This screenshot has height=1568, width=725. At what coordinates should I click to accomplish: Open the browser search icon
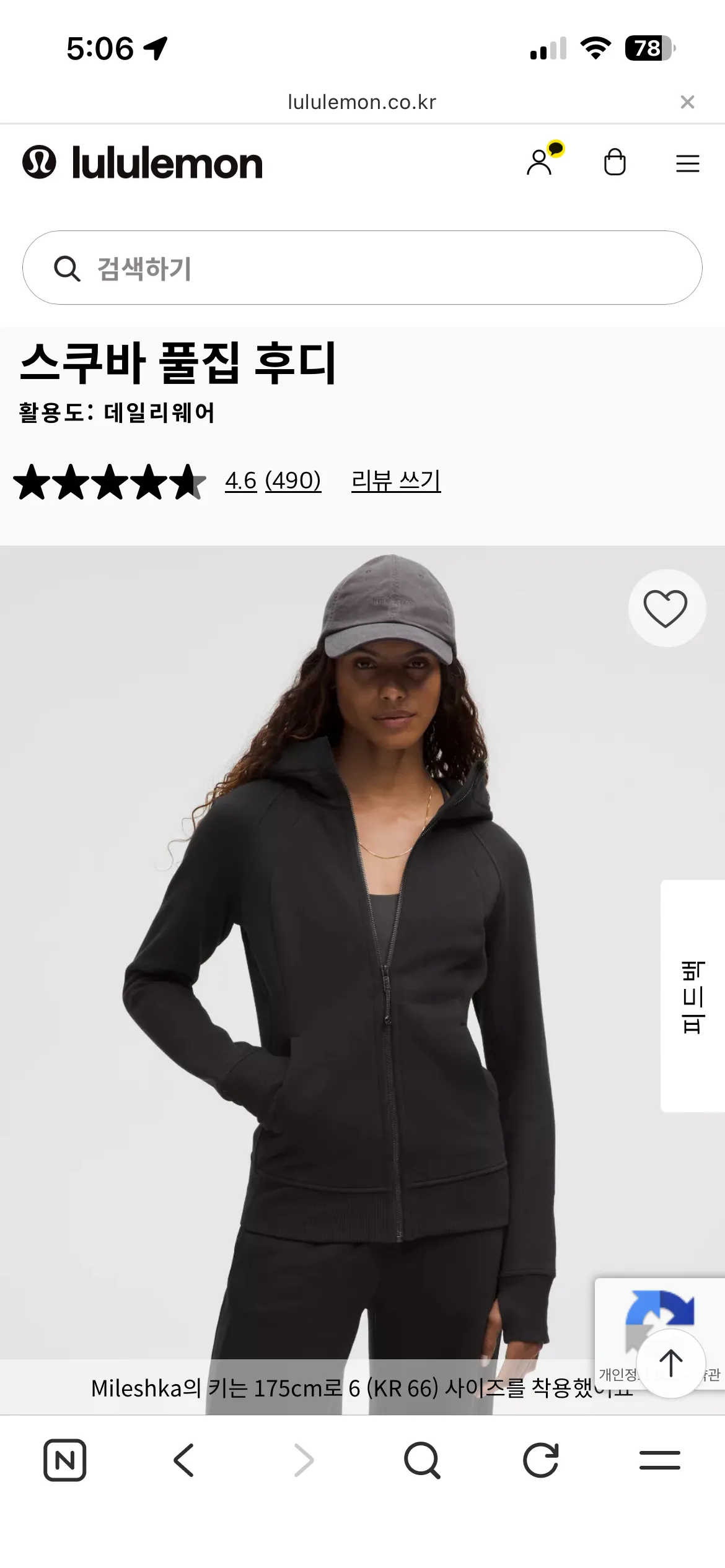point(422,1460)
